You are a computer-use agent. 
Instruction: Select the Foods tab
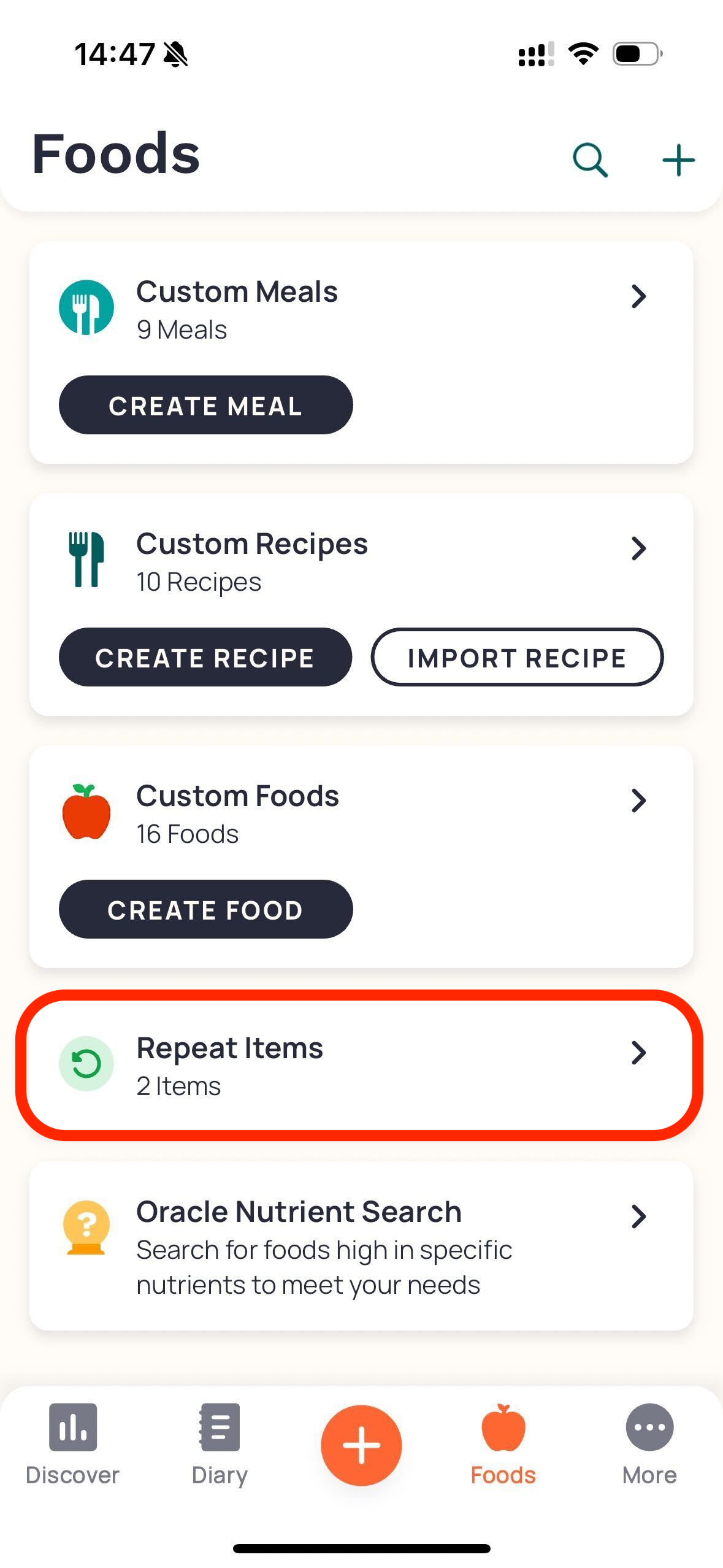coord(503,1444)
